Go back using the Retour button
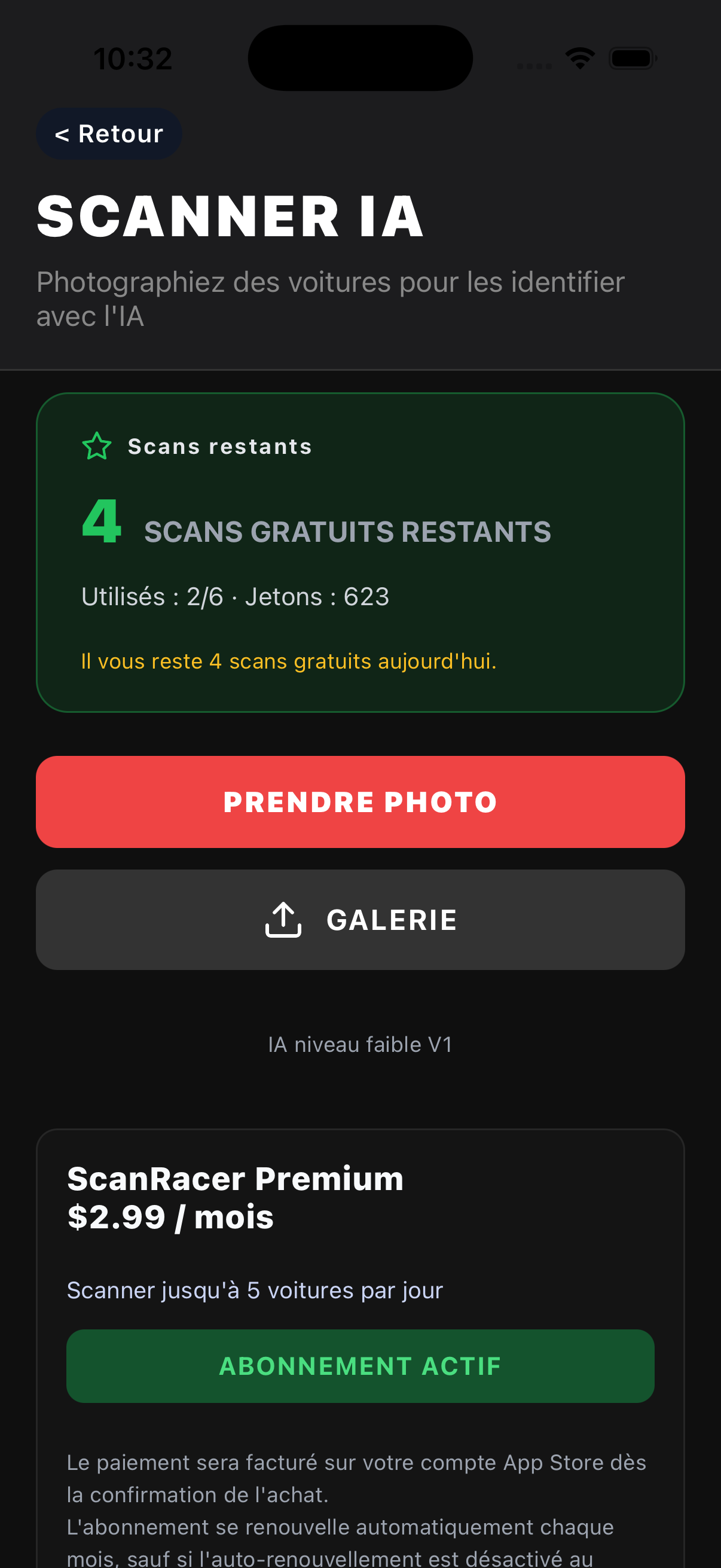 [109, 133]
